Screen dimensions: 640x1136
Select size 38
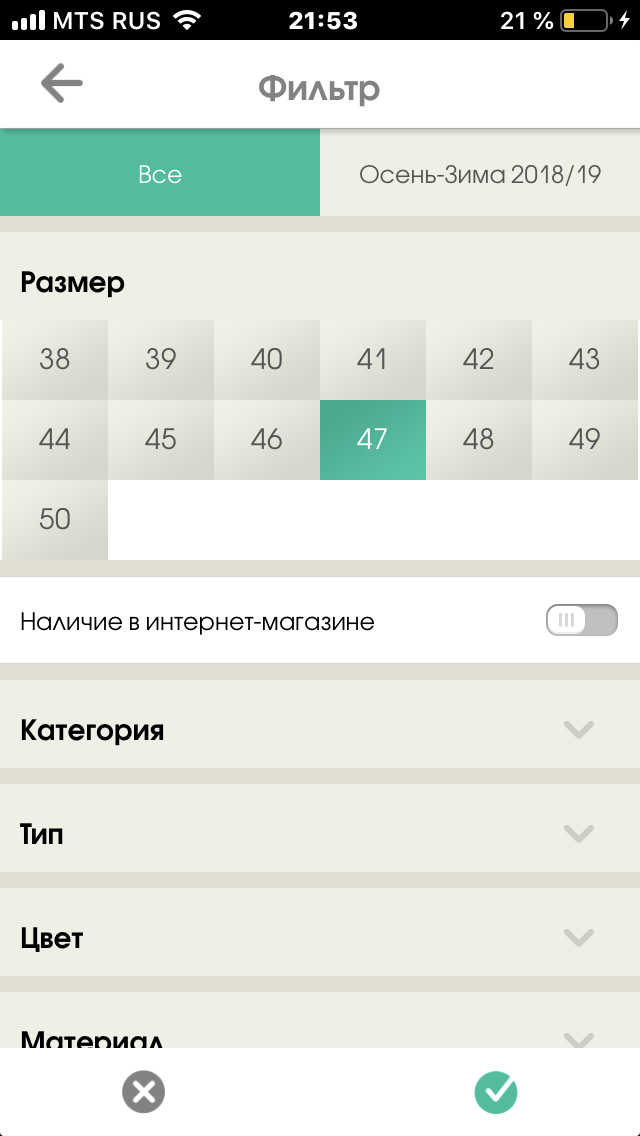click(54, 359)
